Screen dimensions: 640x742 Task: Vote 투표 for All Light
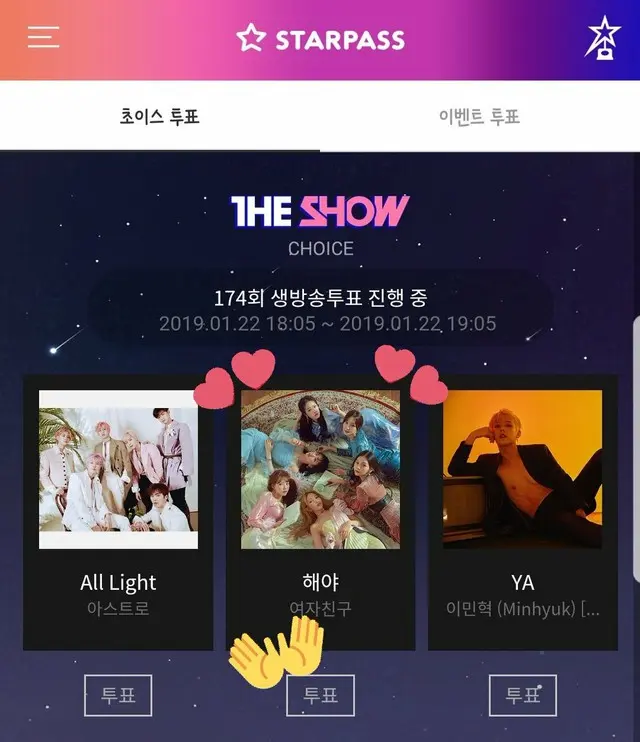(118, 695)
